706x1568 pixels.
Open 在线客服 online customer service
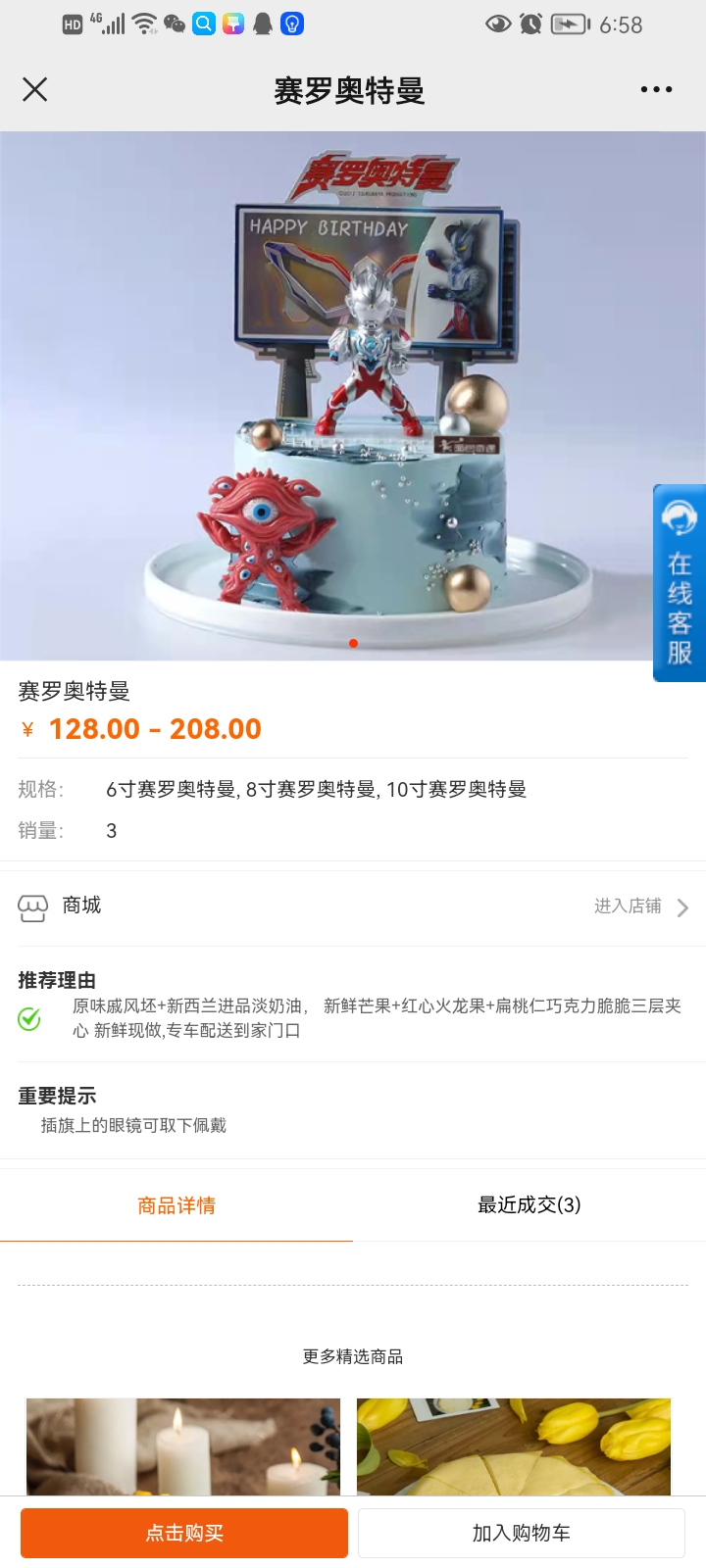pyautogui.click(x=680, y=584)
